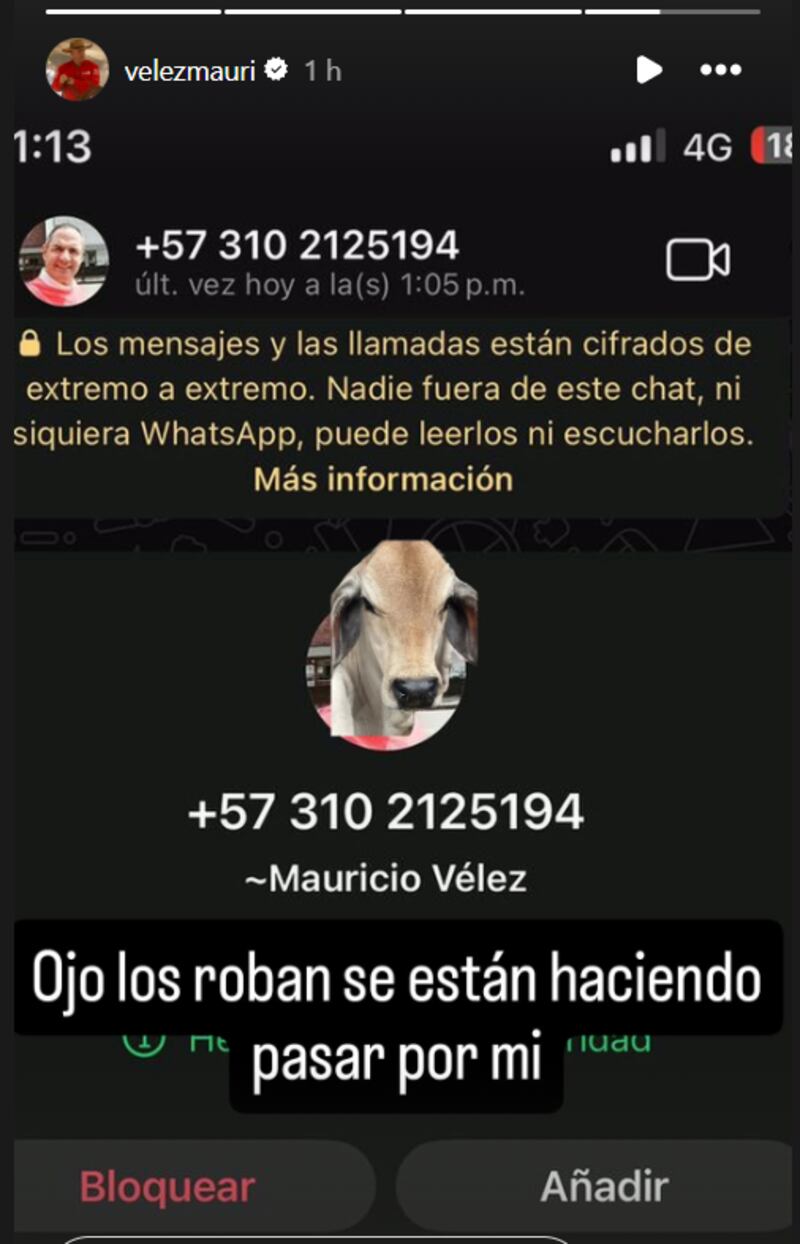Tap the encryption lock icon
The image size is (800, 1244).
point(32,344)
